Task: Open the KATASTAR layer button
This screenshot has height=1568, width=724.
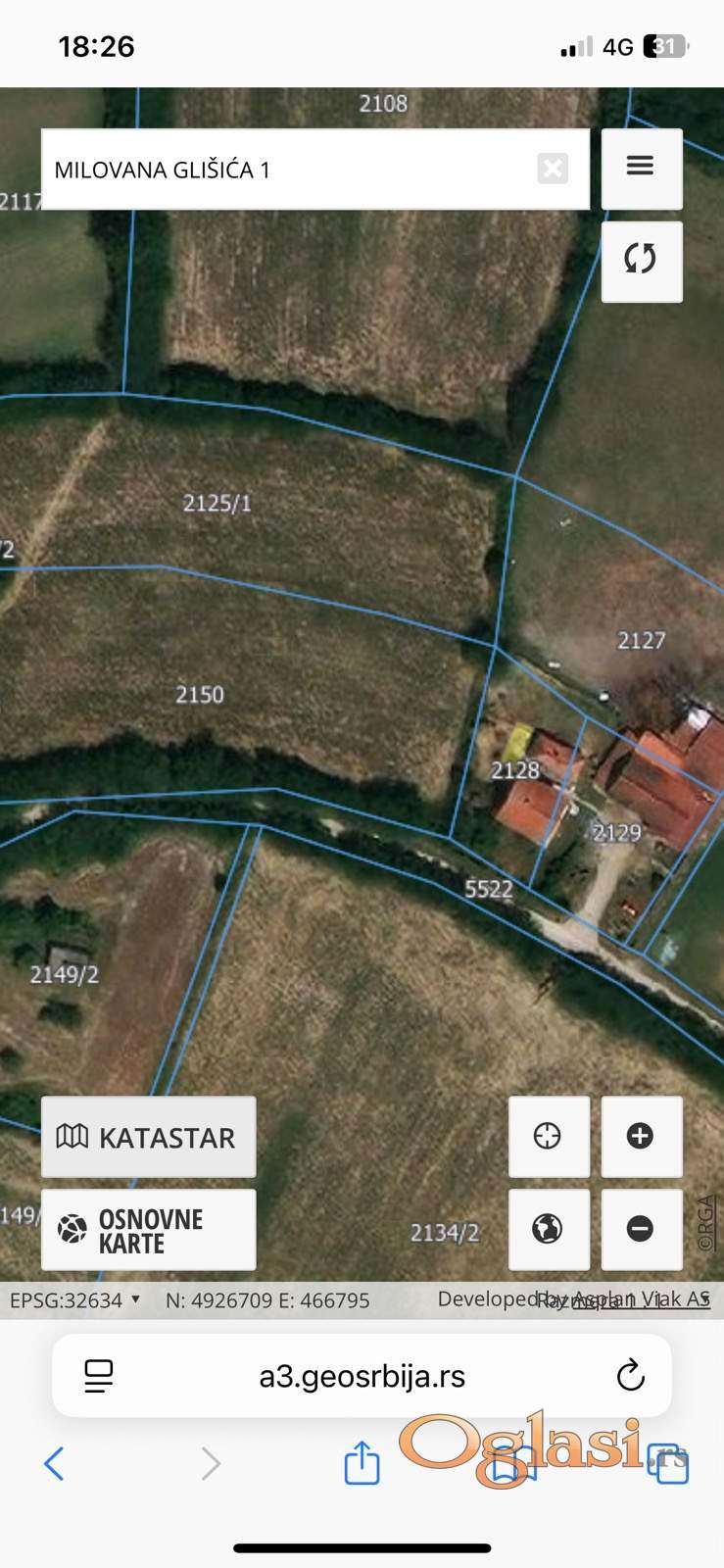Action: coord(149,1137)
